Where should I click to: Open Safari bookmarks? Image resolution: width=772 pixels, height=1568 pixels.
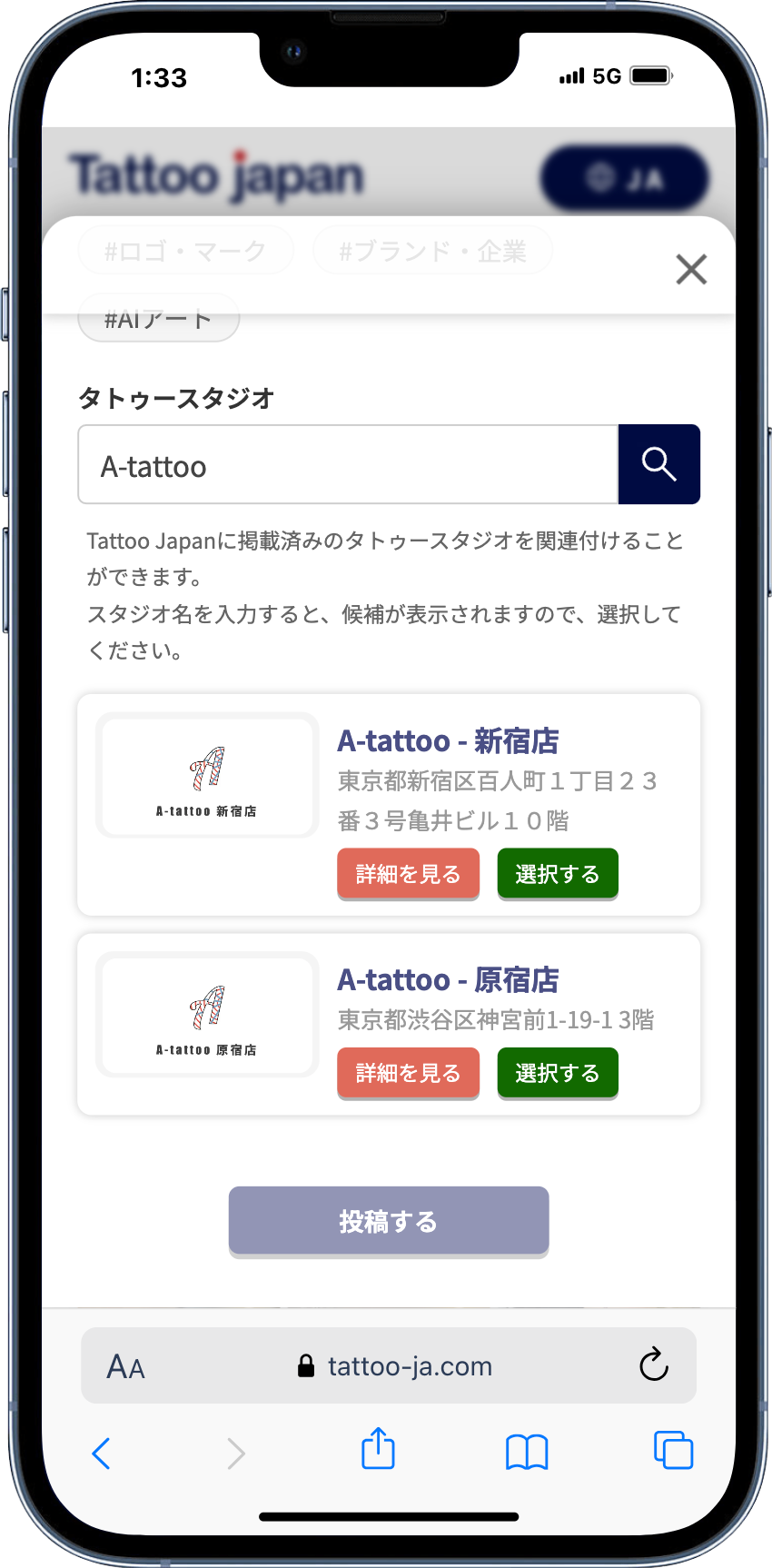[527, 1452]
